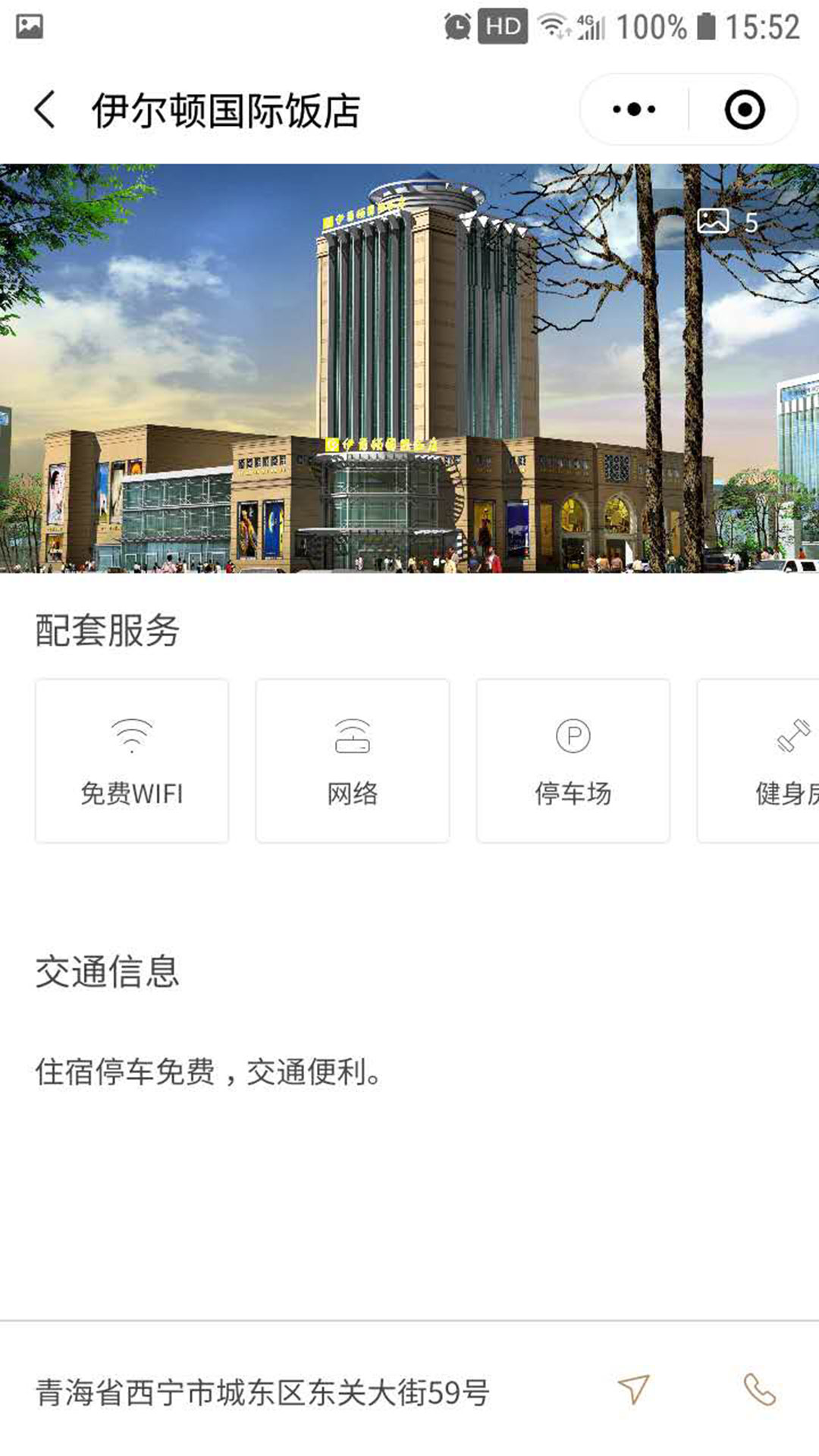The width and height of the screenshot is (819, 1456).
Task: Call the hotel via phone icon
Action: pyautogui.click(x=759, y=1389)
